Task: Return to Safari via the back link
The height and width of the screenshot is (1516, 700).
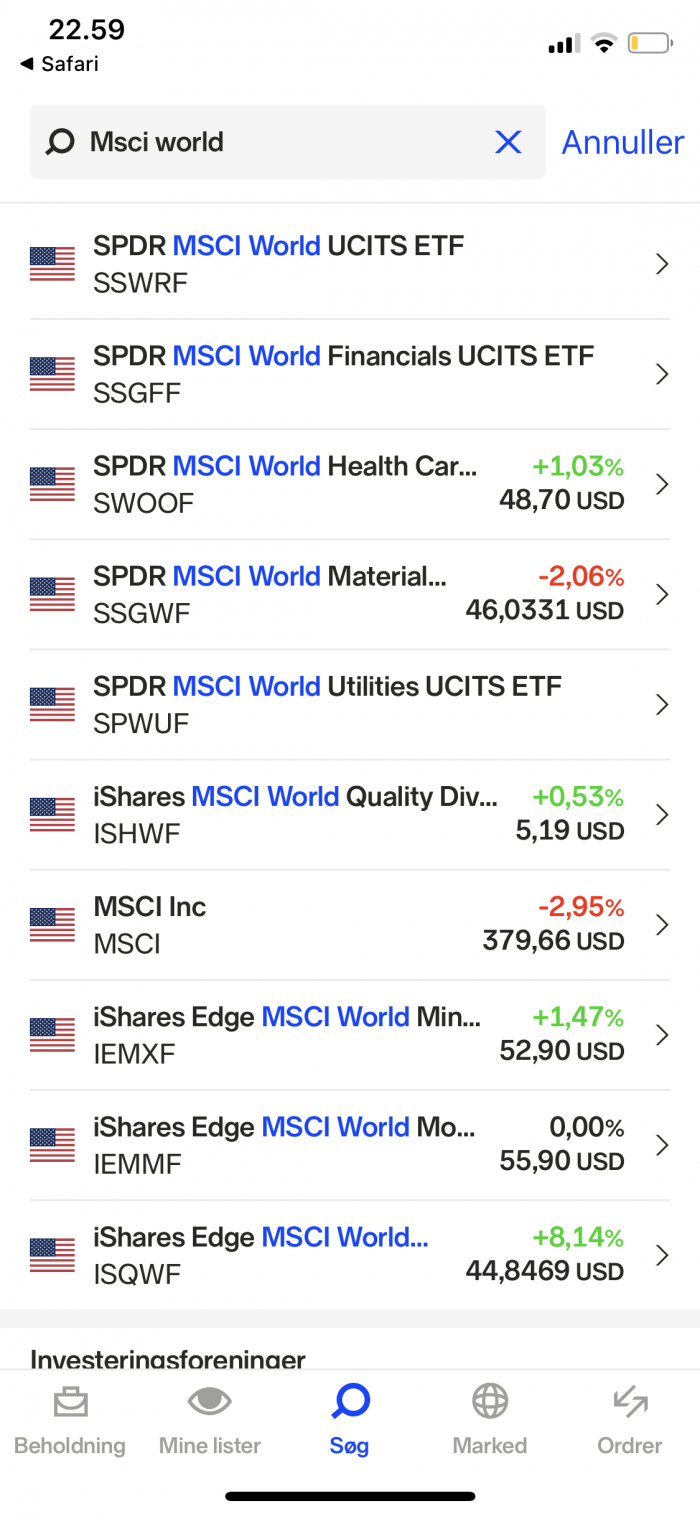Action: 59,64
